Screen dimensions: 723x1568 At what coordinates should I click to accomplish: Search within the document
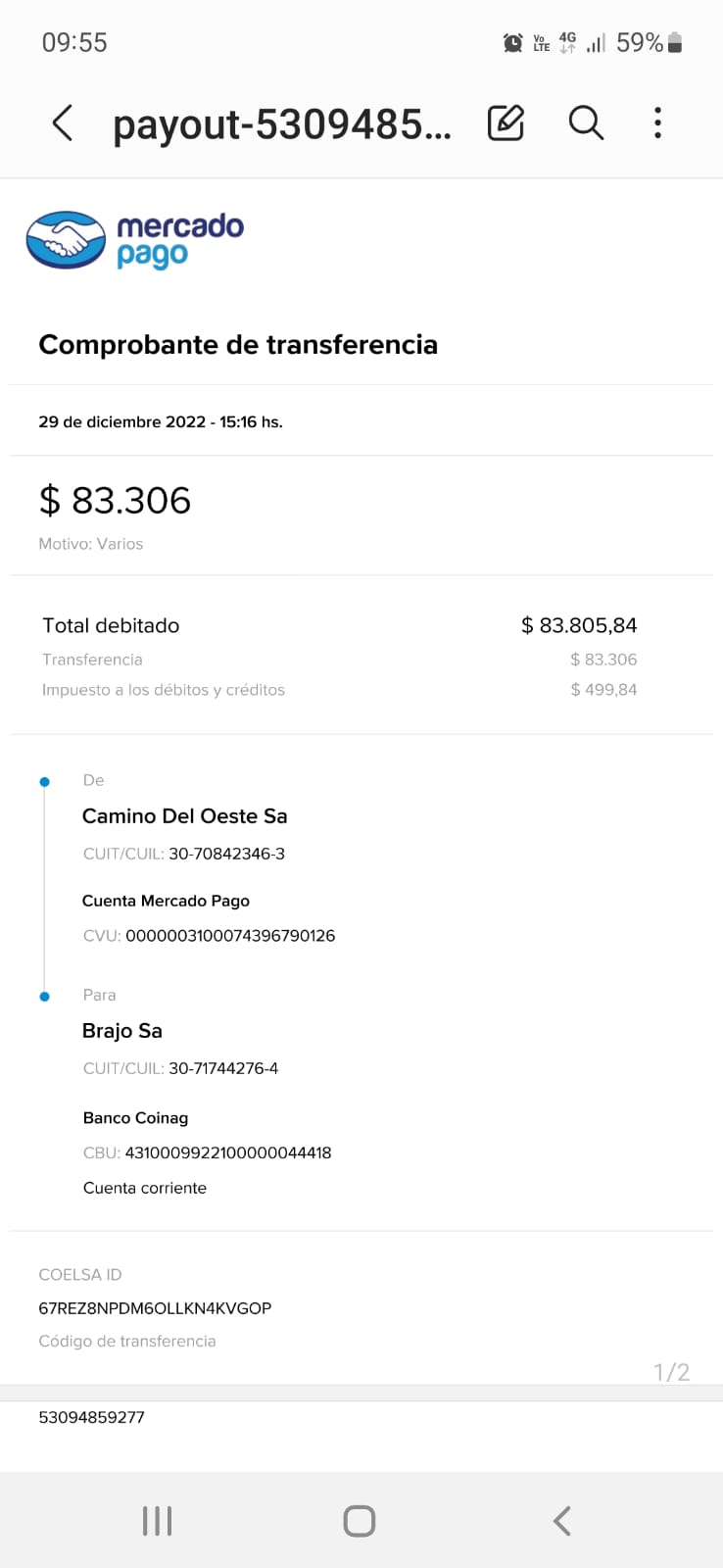tap(586, 123)
